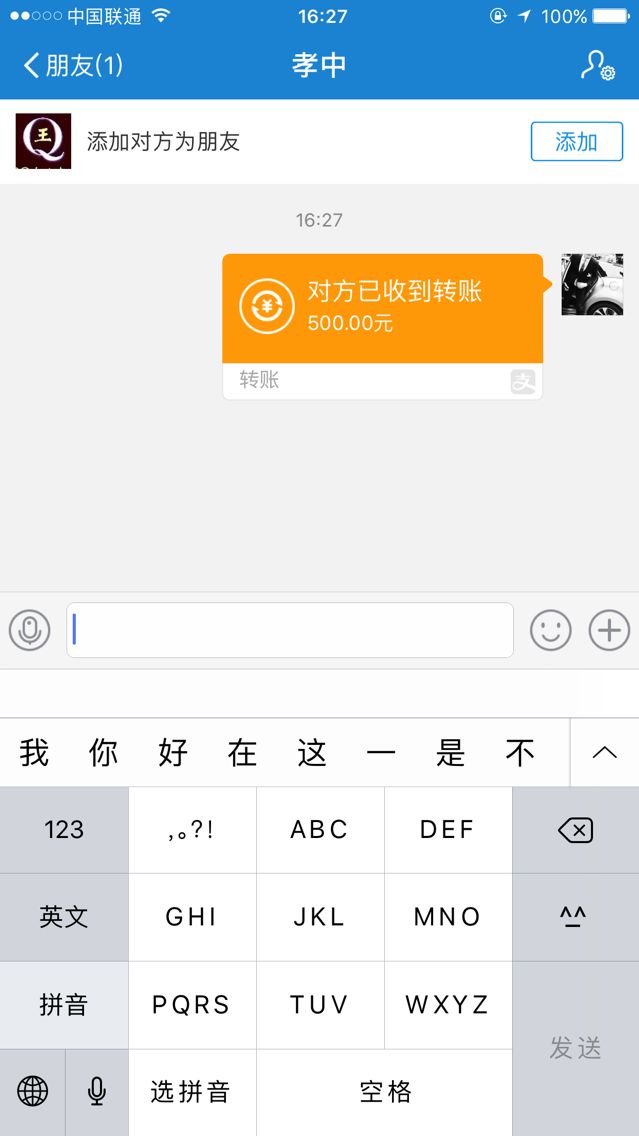The width and height of the screenshot is (639, 1136).
Task: Tap the 空格 space key
Action: 385,1092
